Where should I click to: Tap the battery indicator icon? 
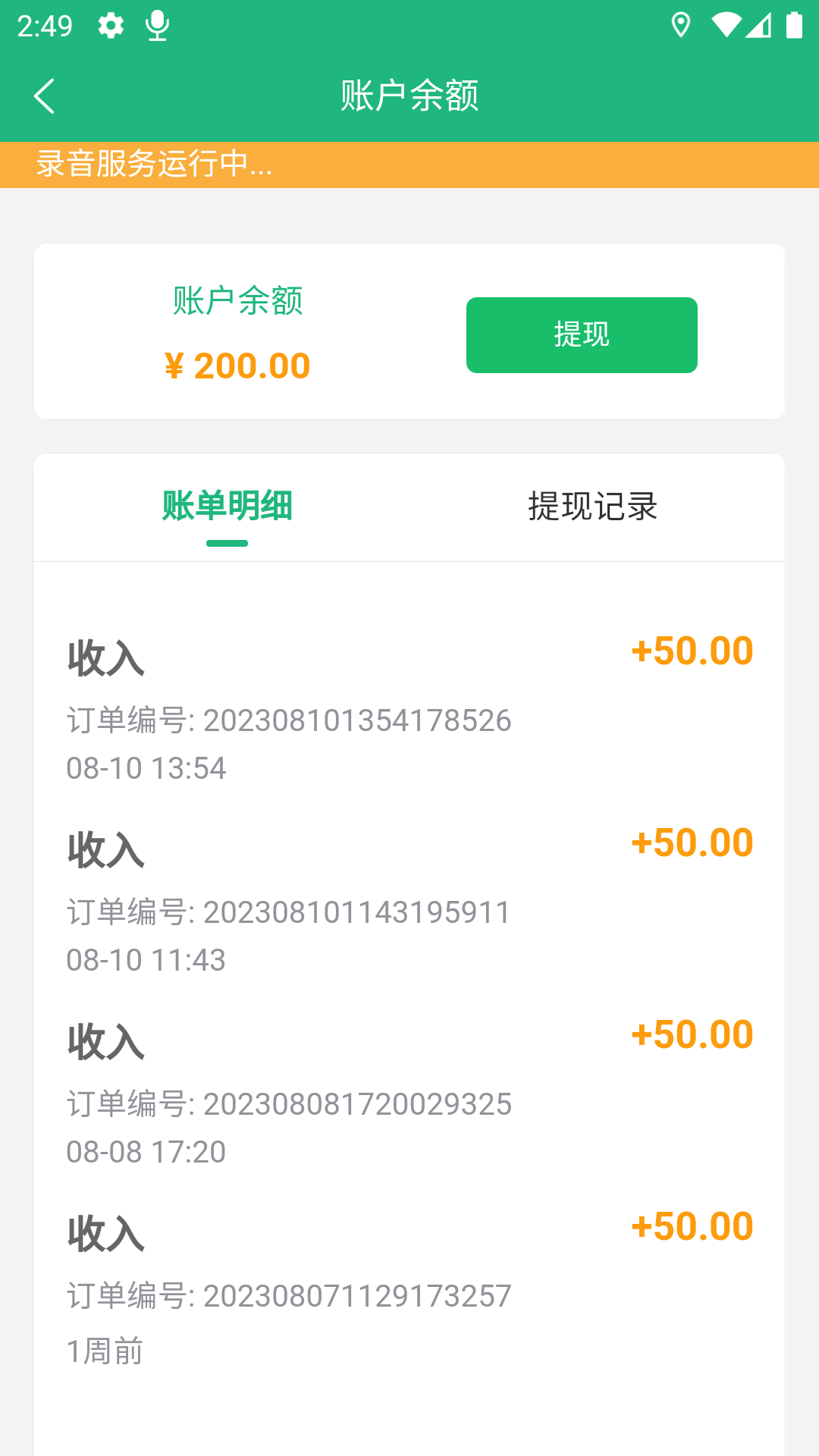(x=795, y=25)
